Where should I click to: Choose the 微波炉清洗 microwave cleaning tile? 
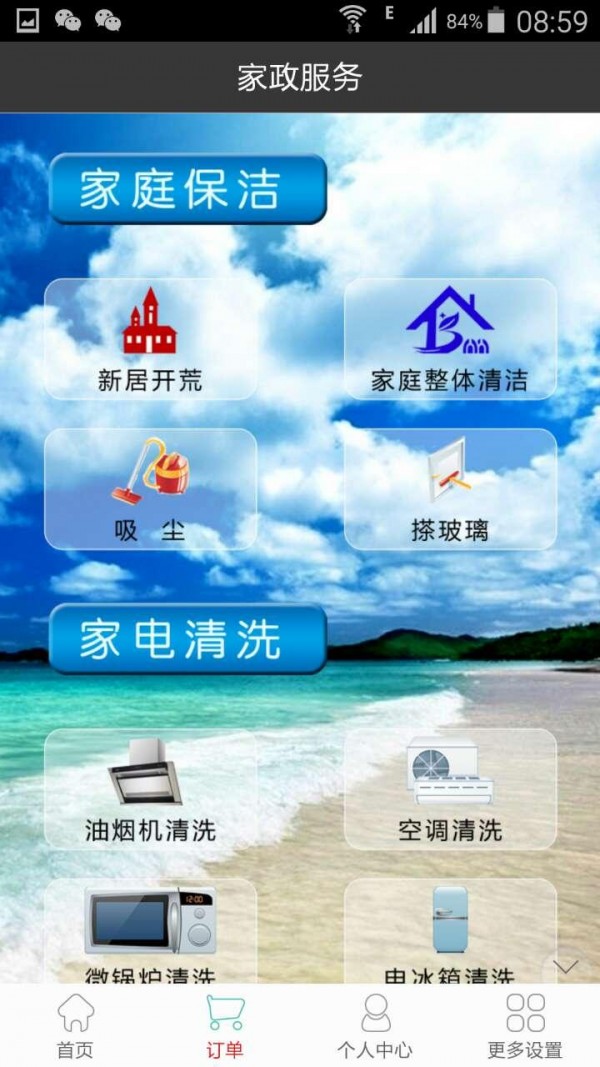(x=150, y=930)
